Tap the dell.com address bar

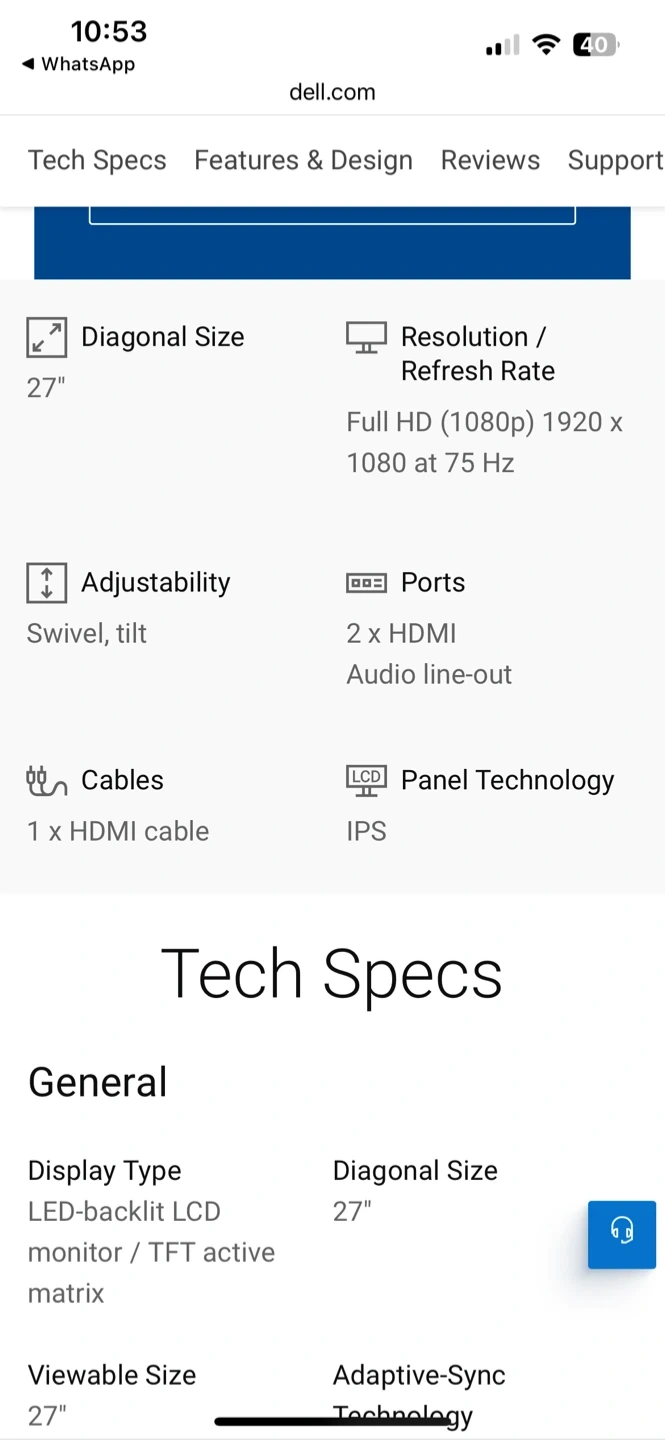click(332, 92)
